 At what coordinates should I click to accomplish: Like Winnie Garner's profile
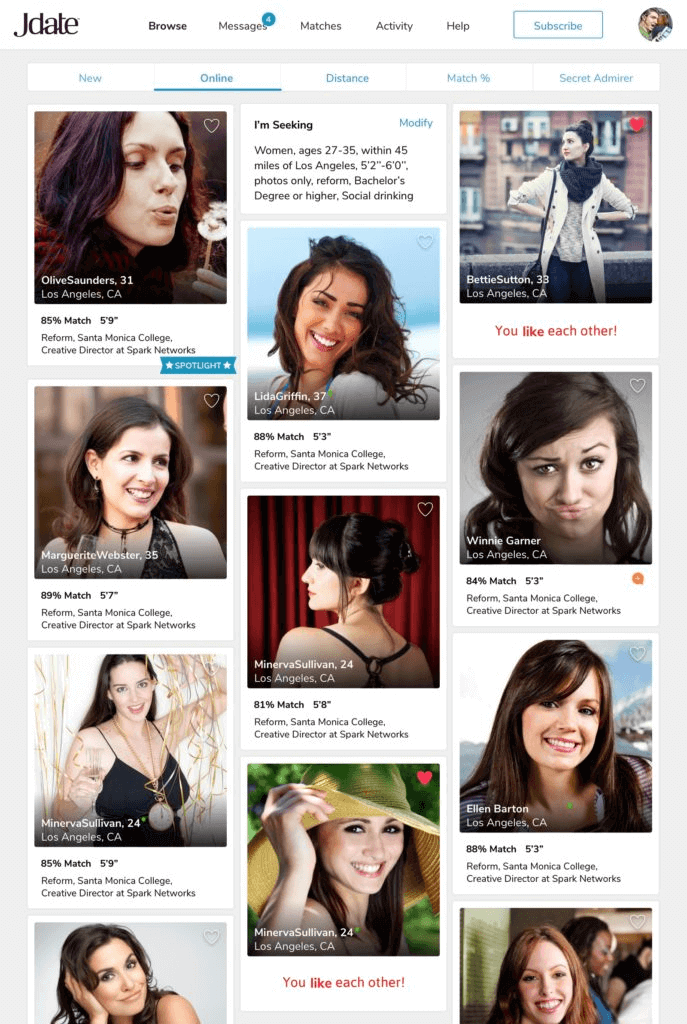click(x=637, y=385)
